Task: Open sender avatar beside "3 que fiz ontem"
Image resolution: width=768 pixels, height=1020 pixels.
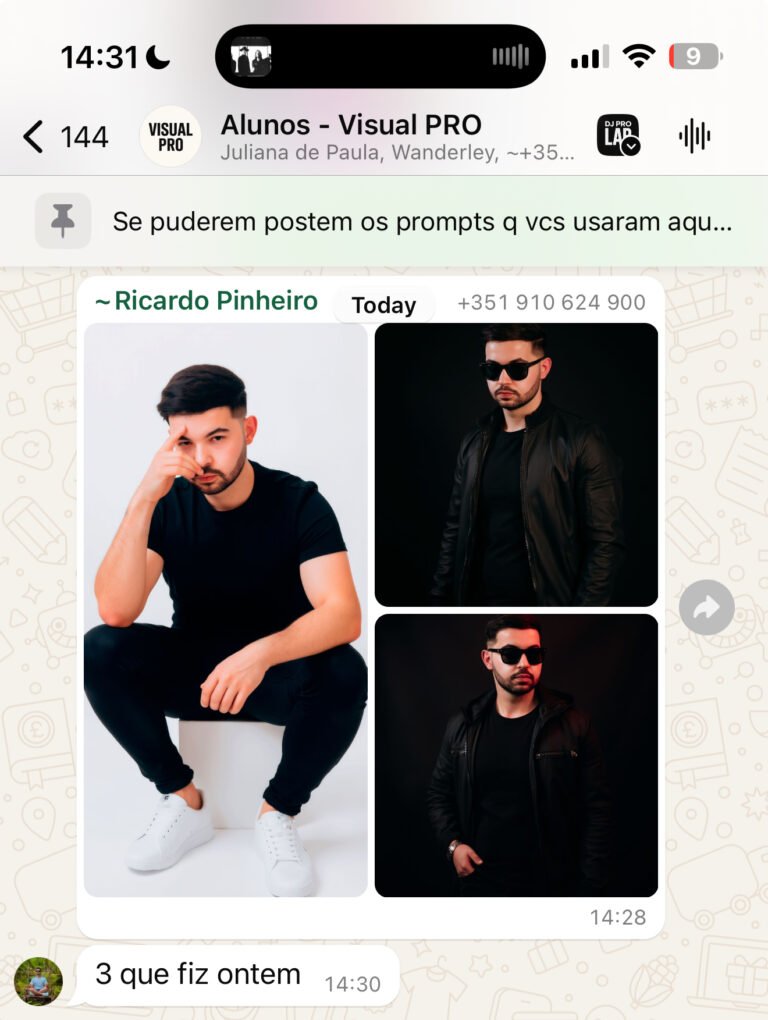Action: click(x=38, y=981)
